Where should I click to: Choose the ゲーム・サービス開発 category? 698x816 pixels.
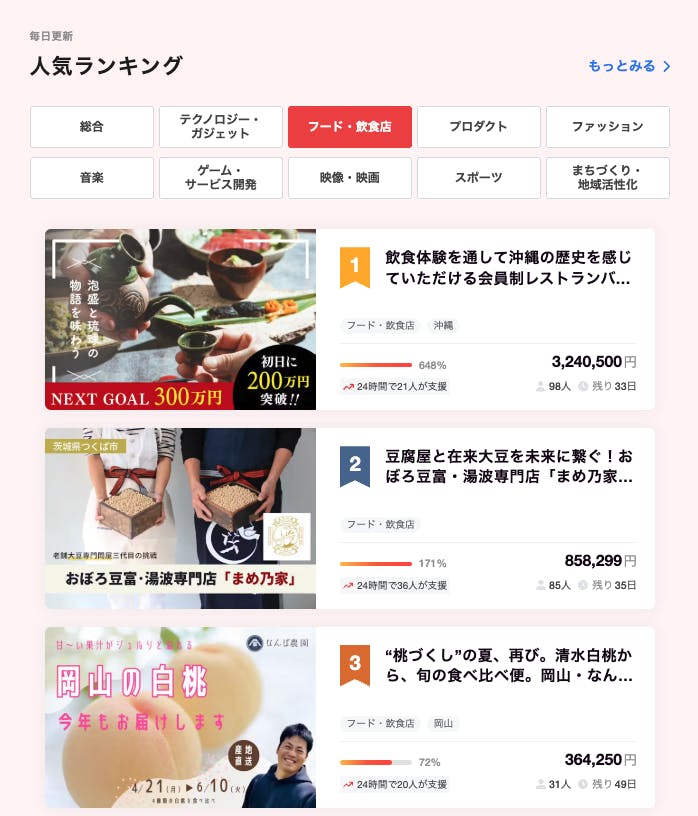220,178
